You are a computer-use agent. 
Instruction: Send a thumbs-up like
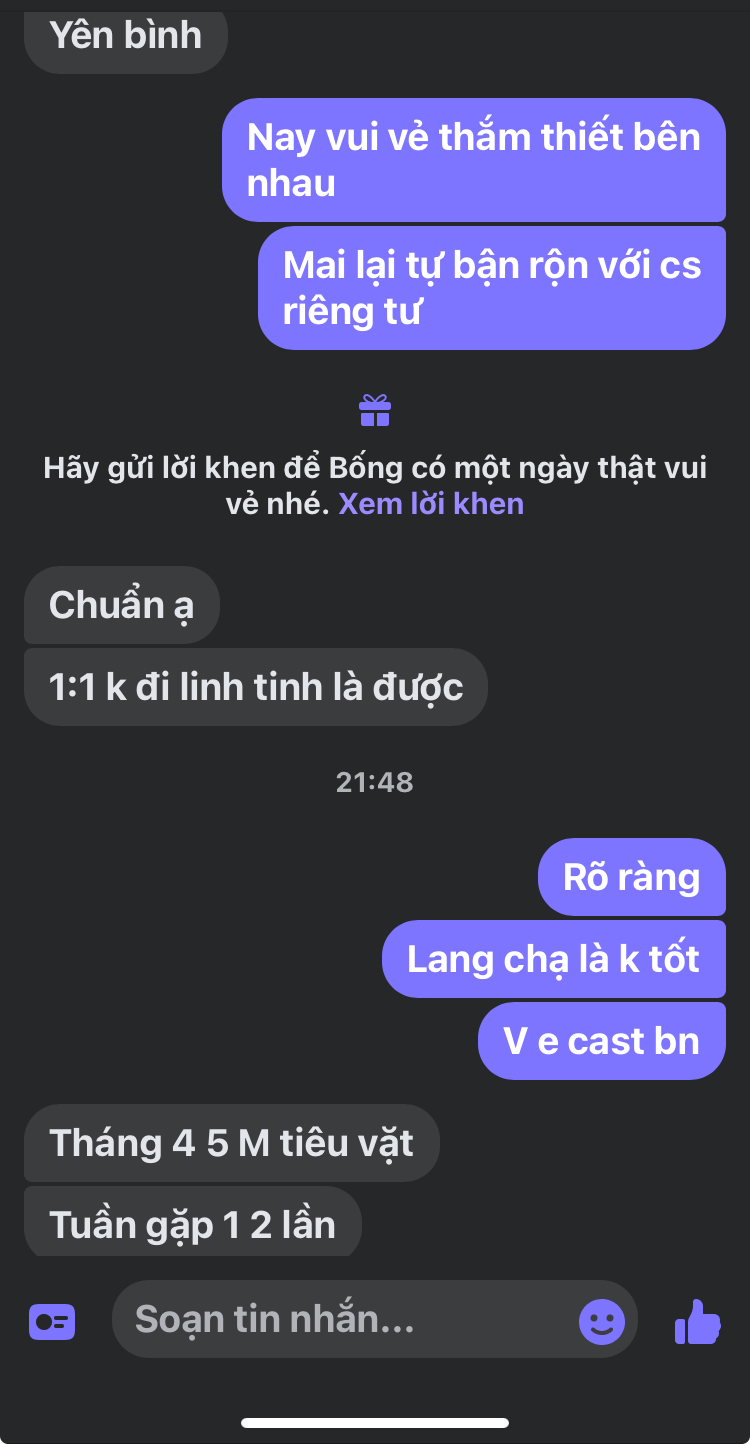point(698,1322)
